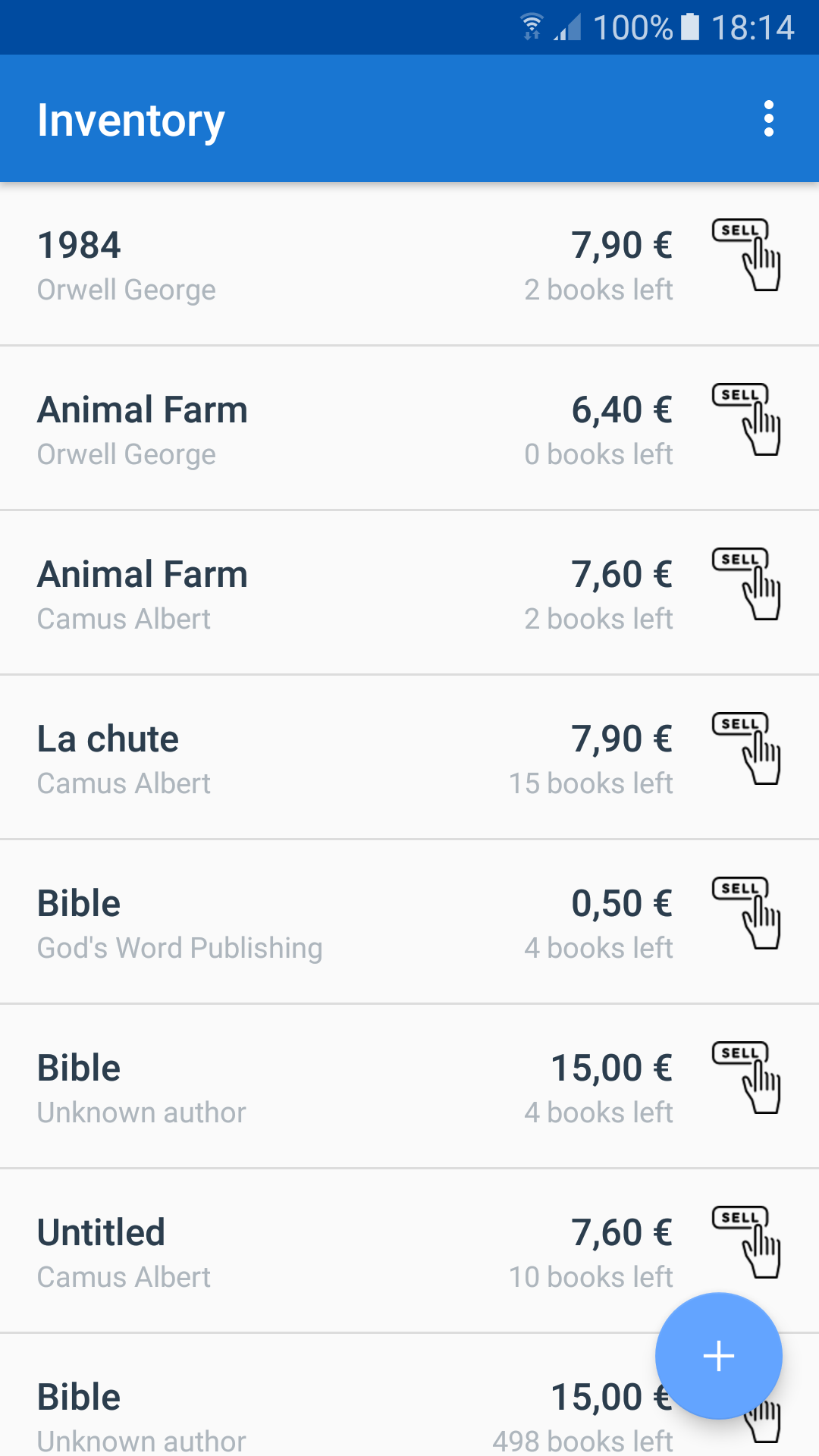The width and height of the screenshot is (819, 1456).
Task: Sell the 0,50 € Bible
Action: (x=746, y=913)
